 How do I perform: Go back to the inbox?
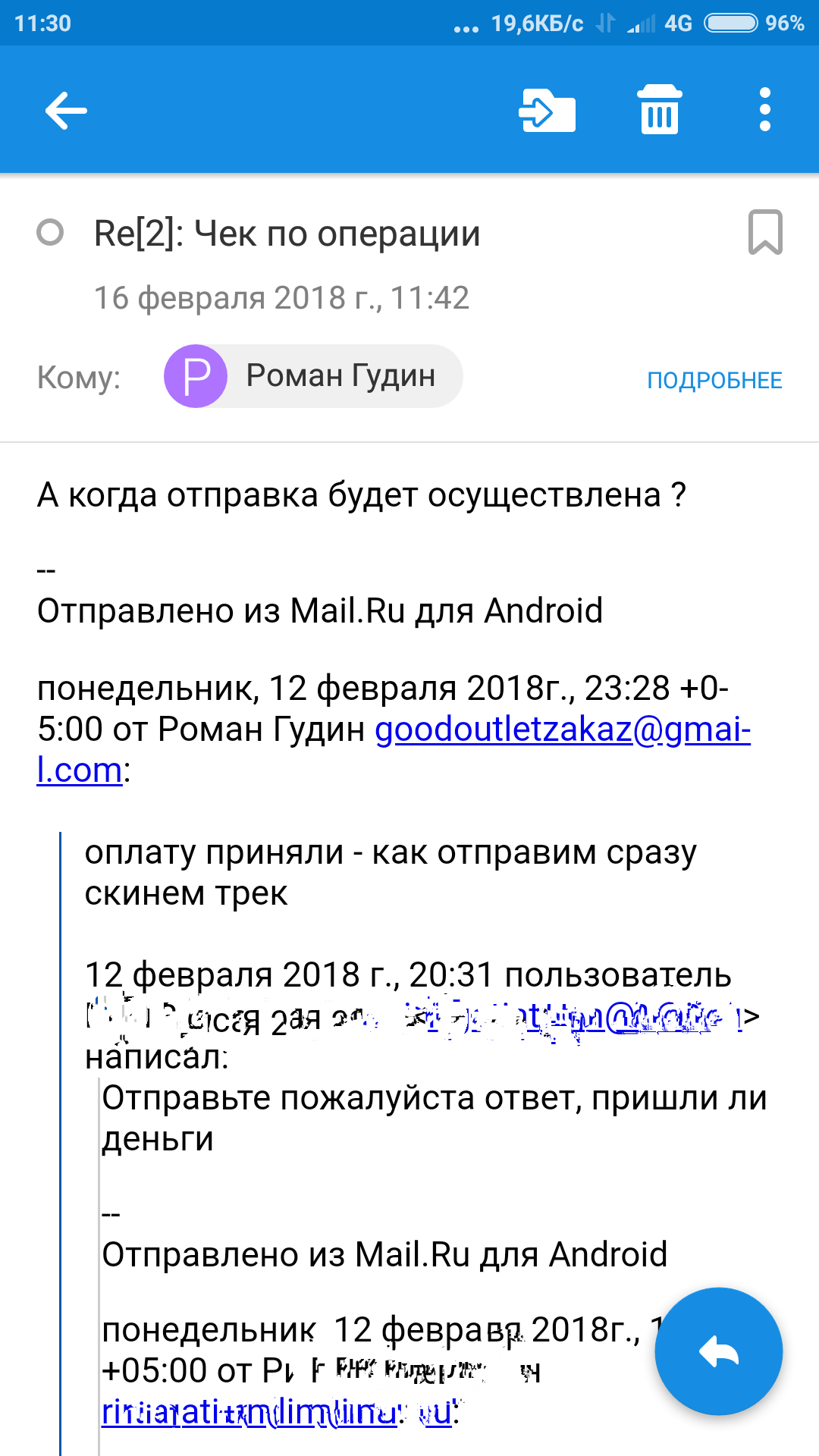click(x=66, y=111)
